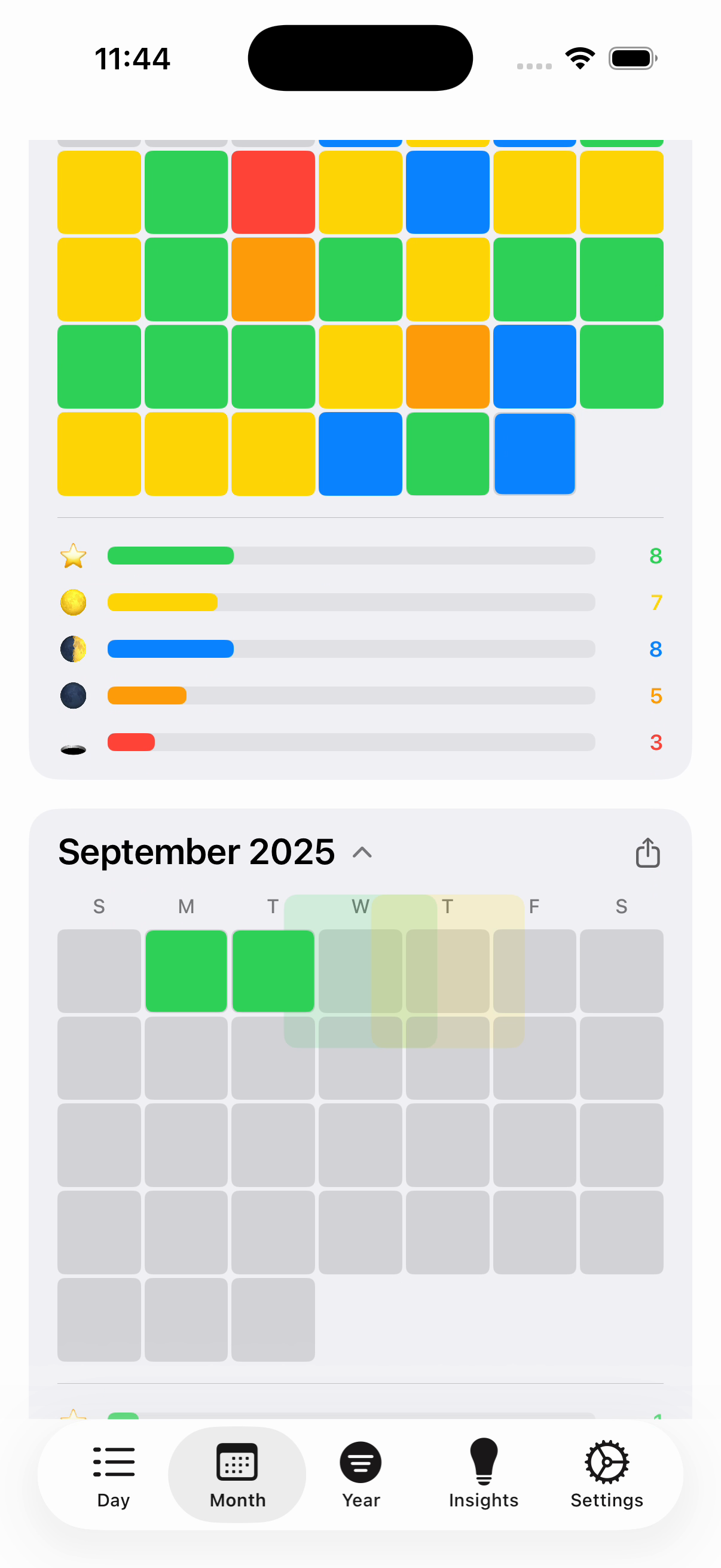Open the green Tuesday cell in September
The width and height of the screenshot is (721, 1568).
[x=273, y=971]
